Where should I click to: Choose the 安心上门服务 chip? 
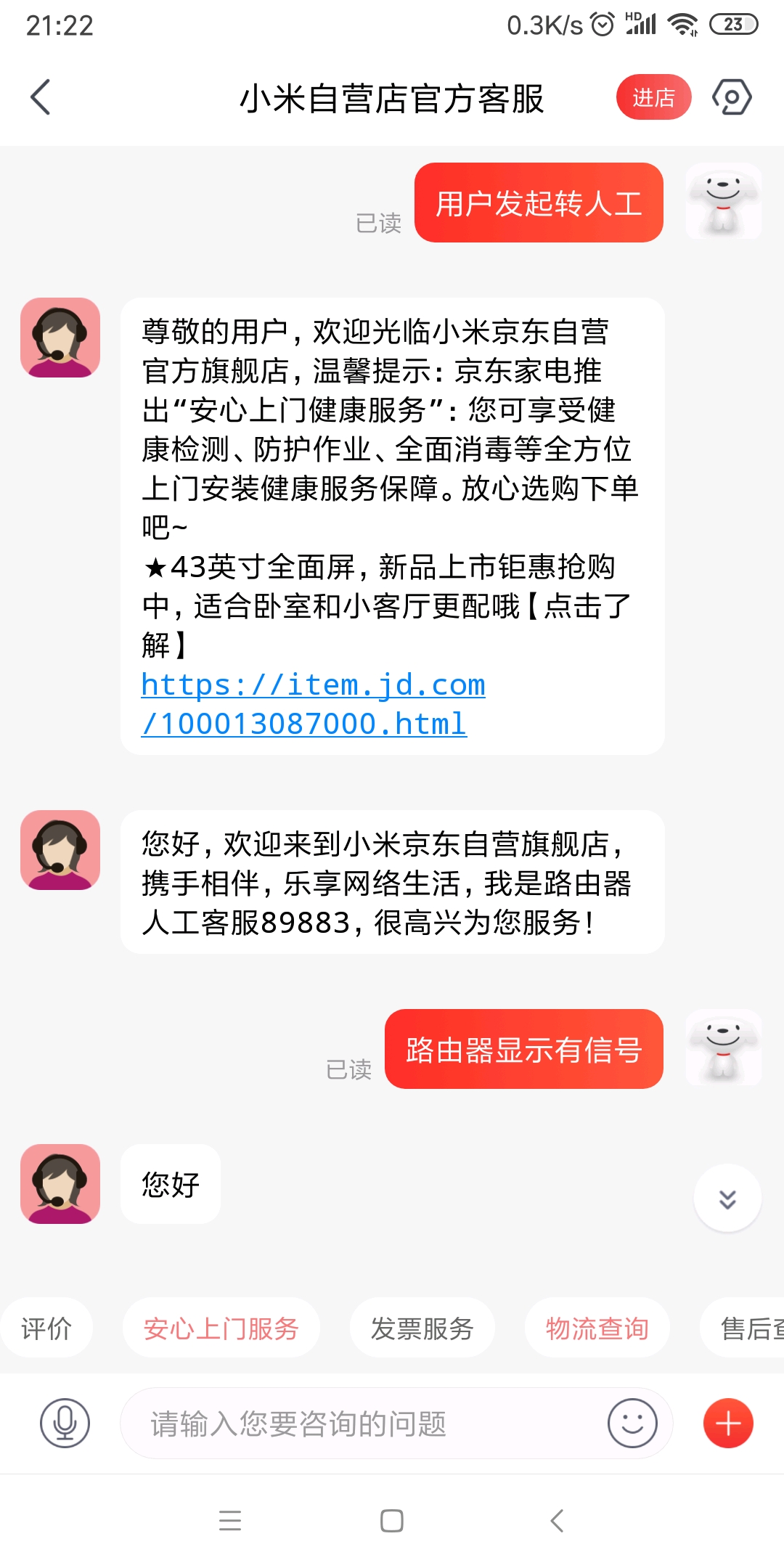click(221, 1328)
